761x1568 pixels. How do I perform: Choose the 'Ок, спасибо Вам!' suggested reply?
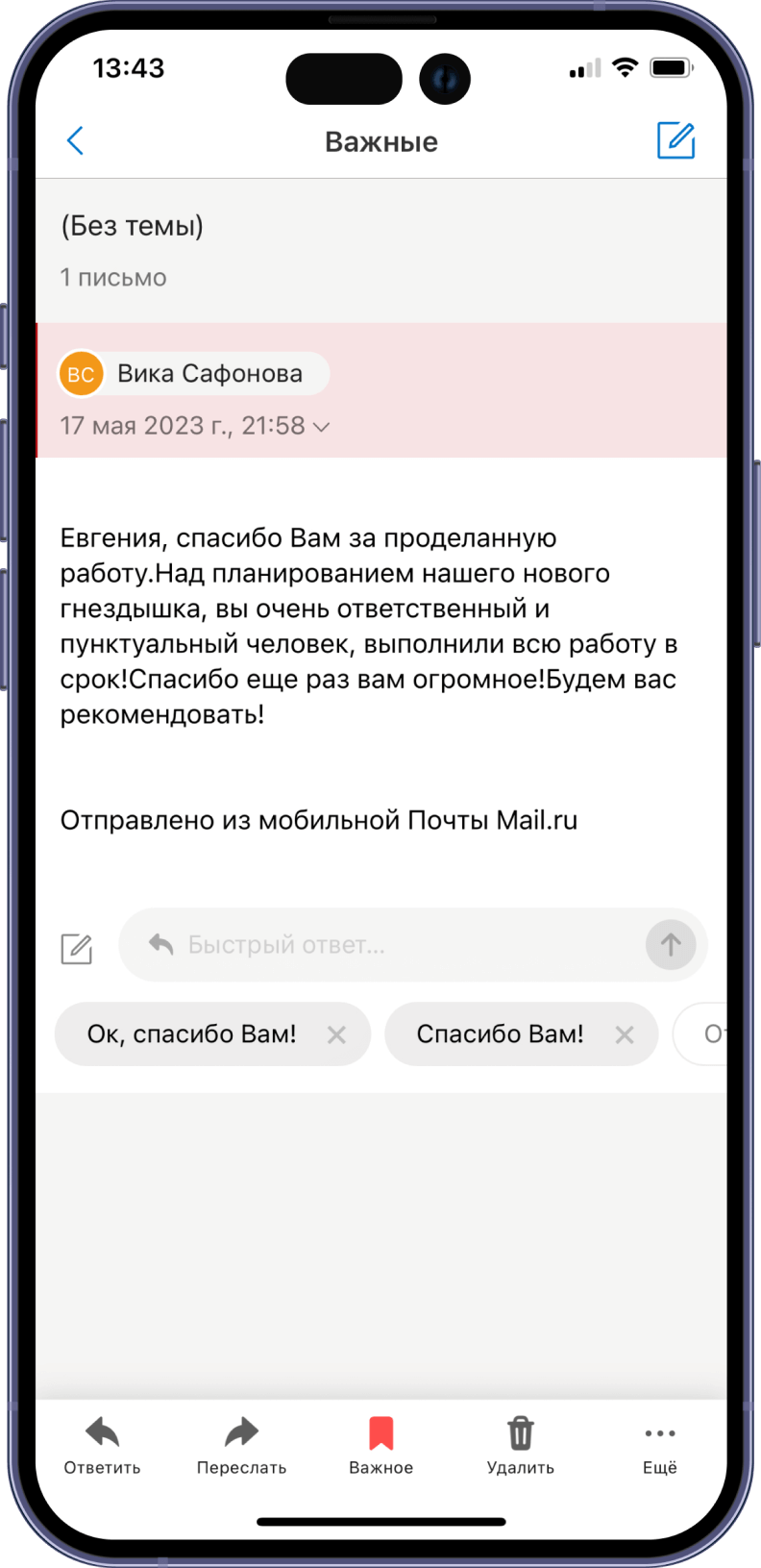point(191,1034)
